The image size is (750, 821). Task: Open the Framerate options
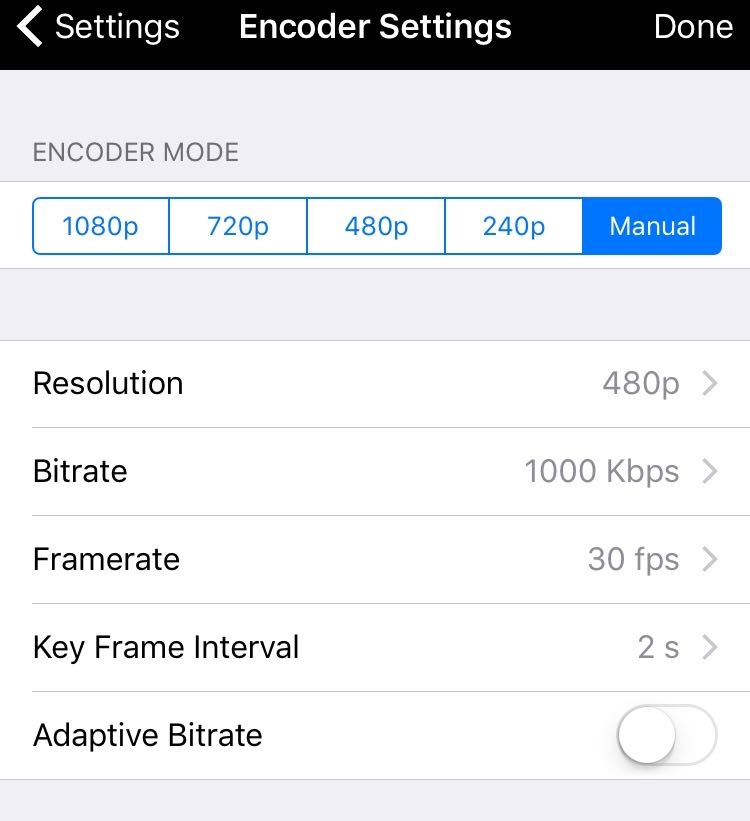click(x=375, y=560)
